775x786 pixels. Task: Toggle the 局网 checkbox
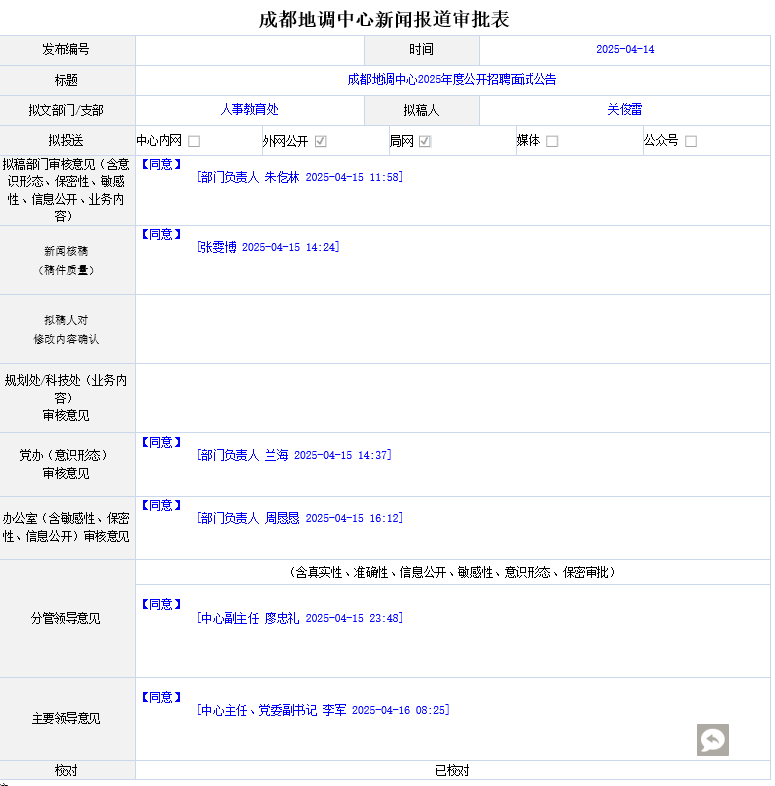pos(425,141)
